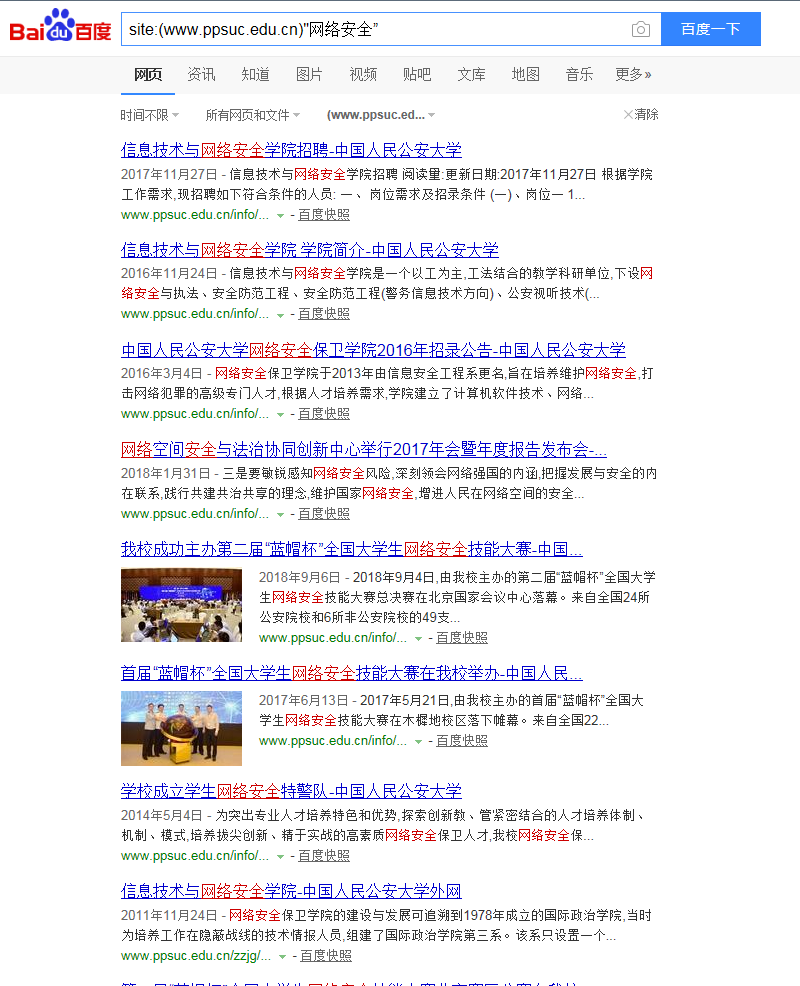Image resolution: width=800 pixels, height=986 pixels.
Task: Switch to the 地图 tab
Action: [525, 74]
